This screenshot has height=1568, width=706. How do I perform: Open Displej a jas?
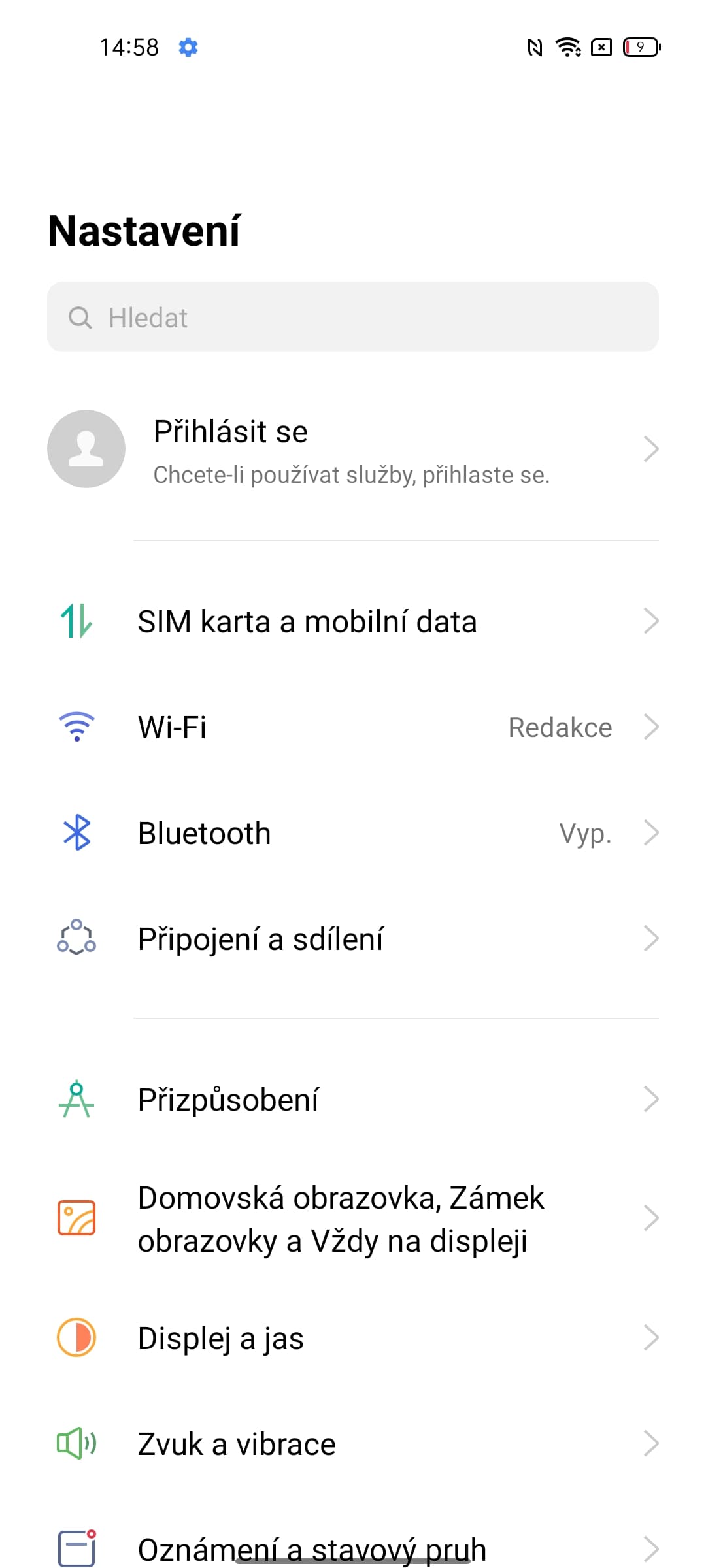pos(353,1338)
